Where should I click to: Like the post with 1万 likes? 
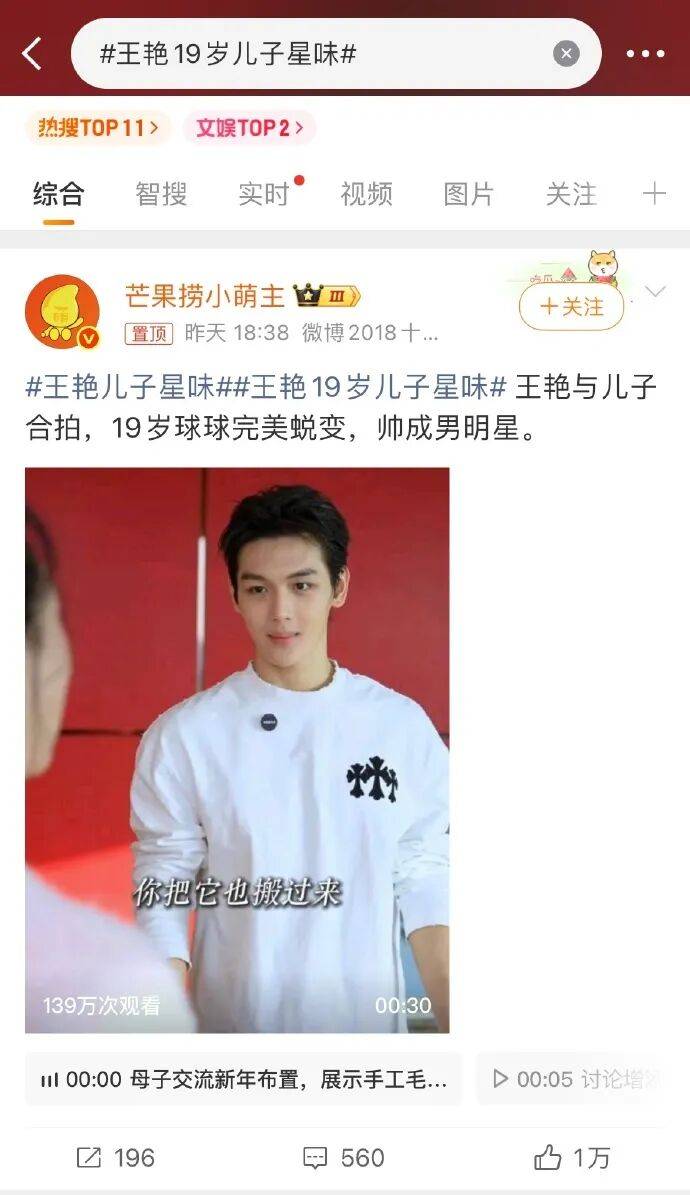pos(572,1158)
